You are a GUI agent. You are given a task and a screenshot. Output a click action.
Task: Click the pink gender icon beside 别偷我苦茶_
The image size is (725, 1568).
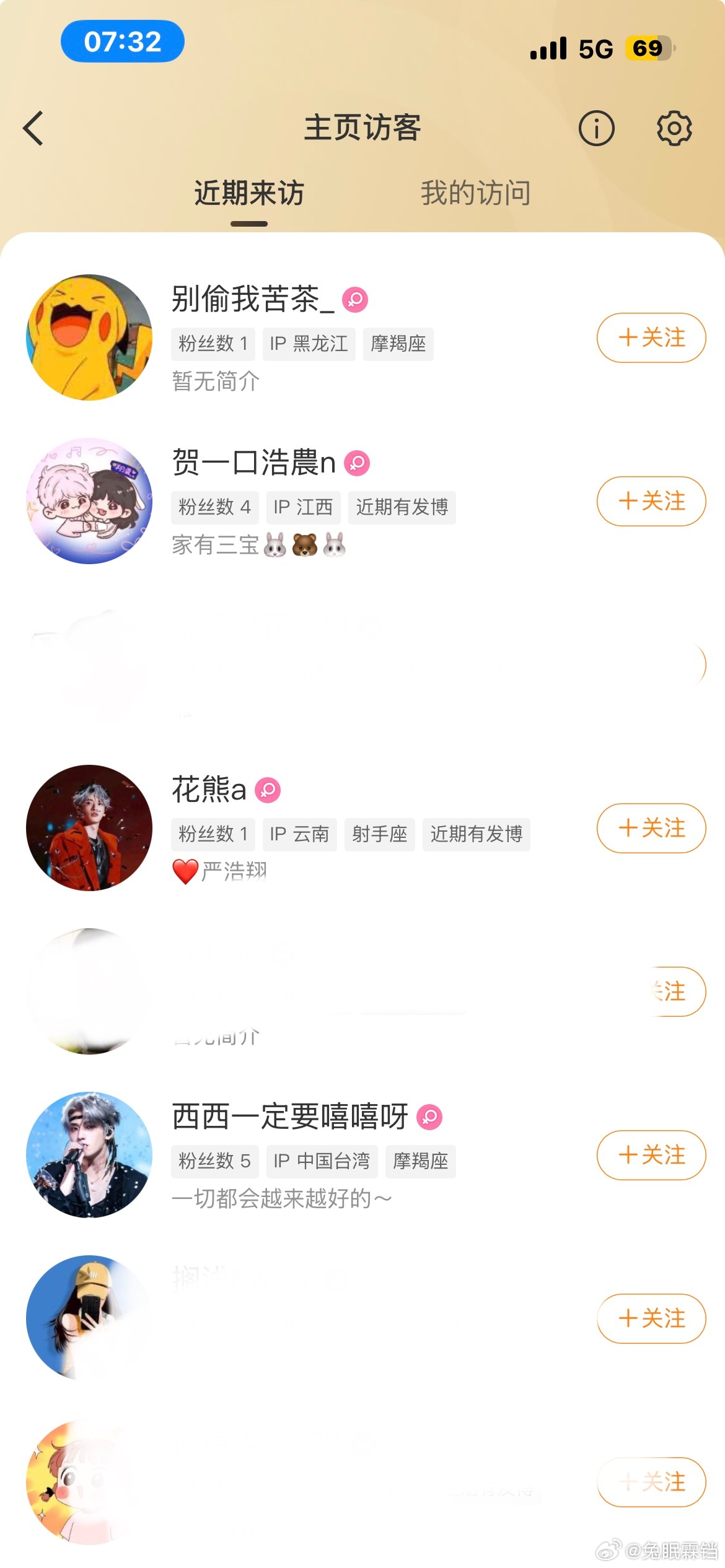click(355, 299)
